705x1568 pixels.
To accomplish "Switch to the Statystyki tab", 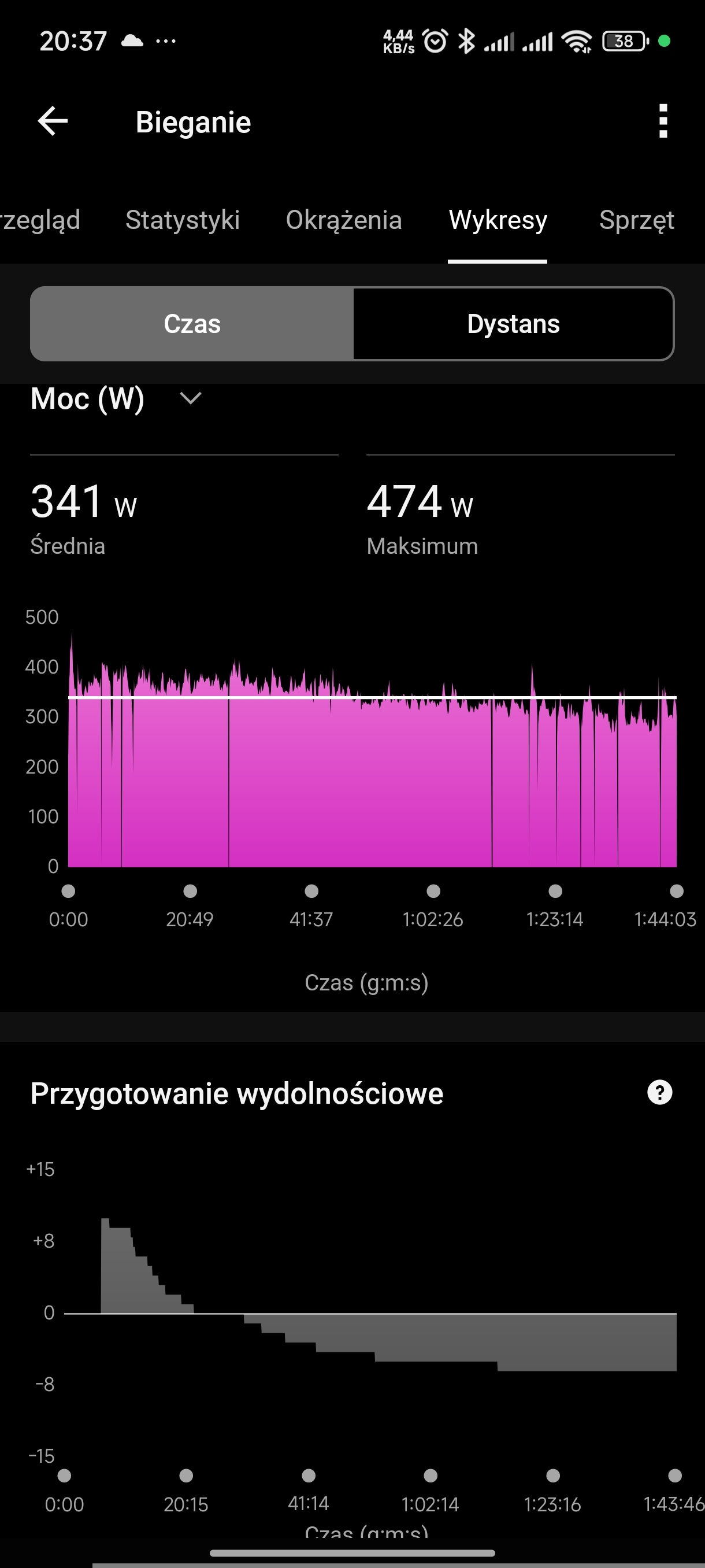I will click(x=183, y=220).
